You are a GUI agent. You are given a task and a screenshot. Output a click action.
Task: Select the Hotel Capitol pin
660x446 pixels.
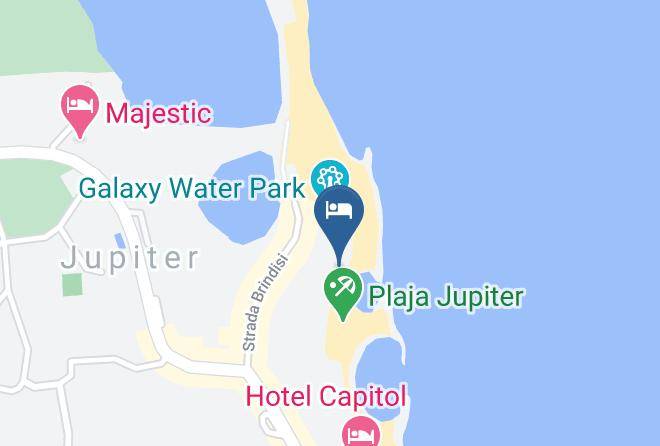361,431
